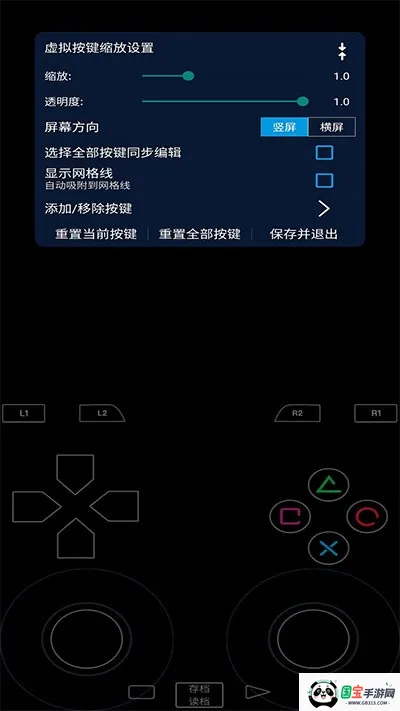400x711 pixels.
Task: Tap 重置当前按键 button
Action: (x=96, y=234)
